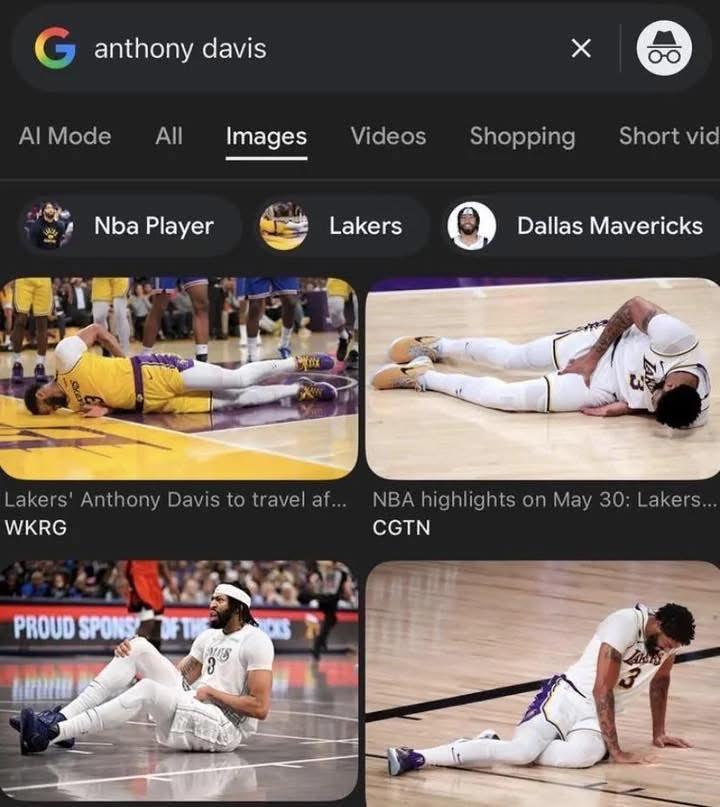Image resolution: width=720 pixels, height=807 pixels.
Task: Open the bottom-right white jersey image result
Action: click(x=542, y=682)
